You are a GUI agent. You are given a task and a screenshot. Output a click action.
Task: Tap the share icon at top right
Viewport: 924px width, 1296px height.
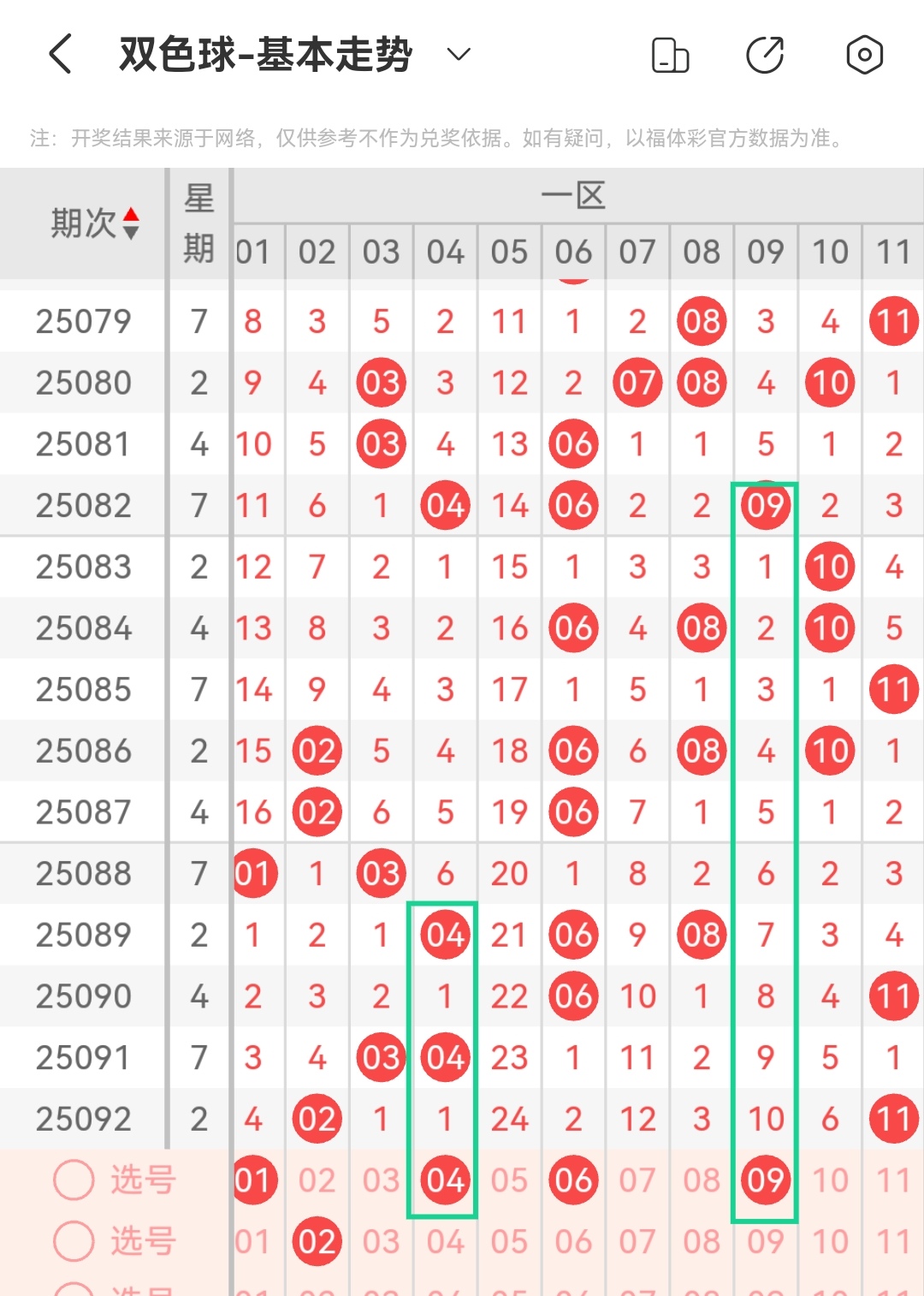[x=767, y=54]
